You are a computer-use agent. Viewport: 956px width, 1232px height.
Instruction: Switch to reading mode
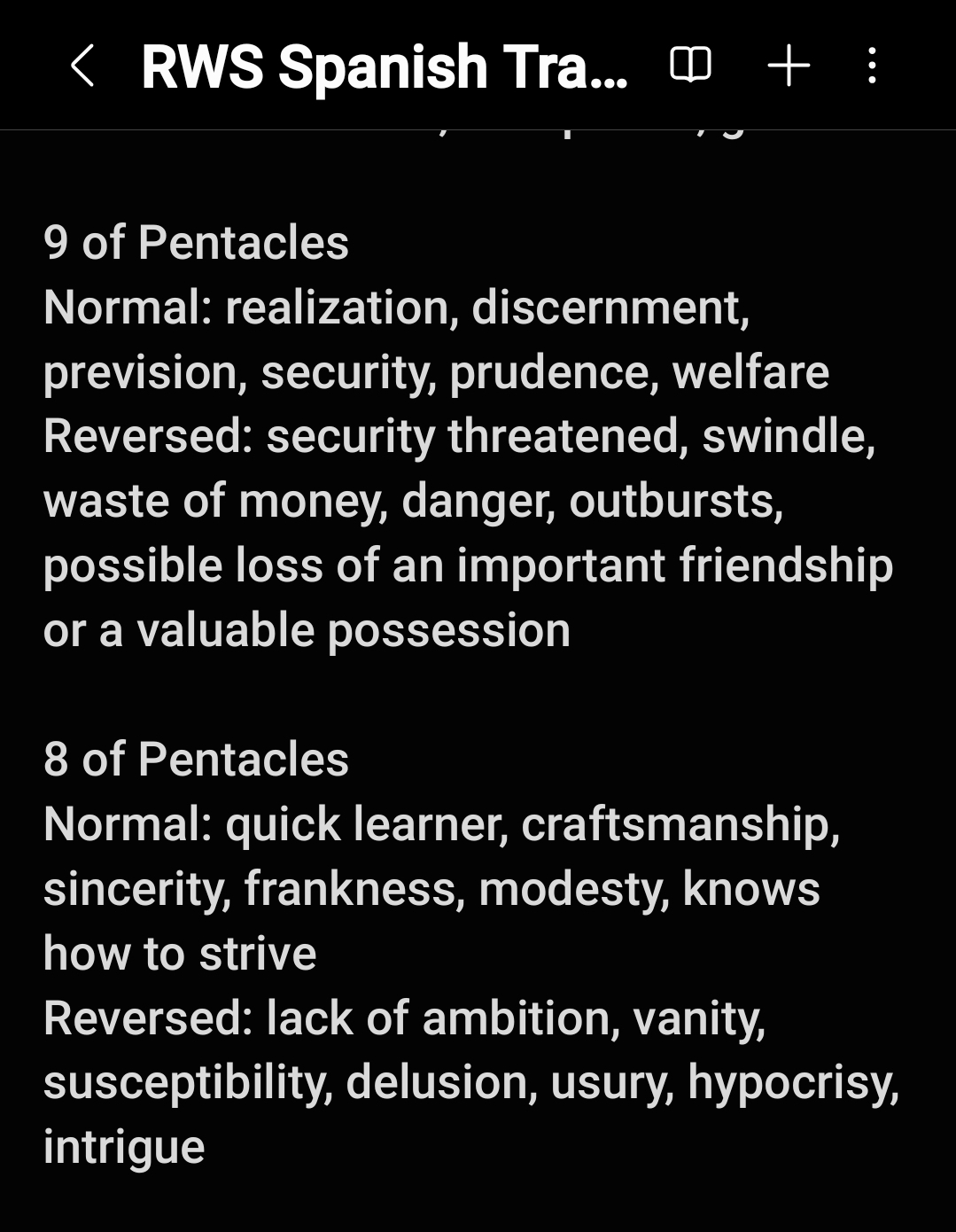(690, 66)
